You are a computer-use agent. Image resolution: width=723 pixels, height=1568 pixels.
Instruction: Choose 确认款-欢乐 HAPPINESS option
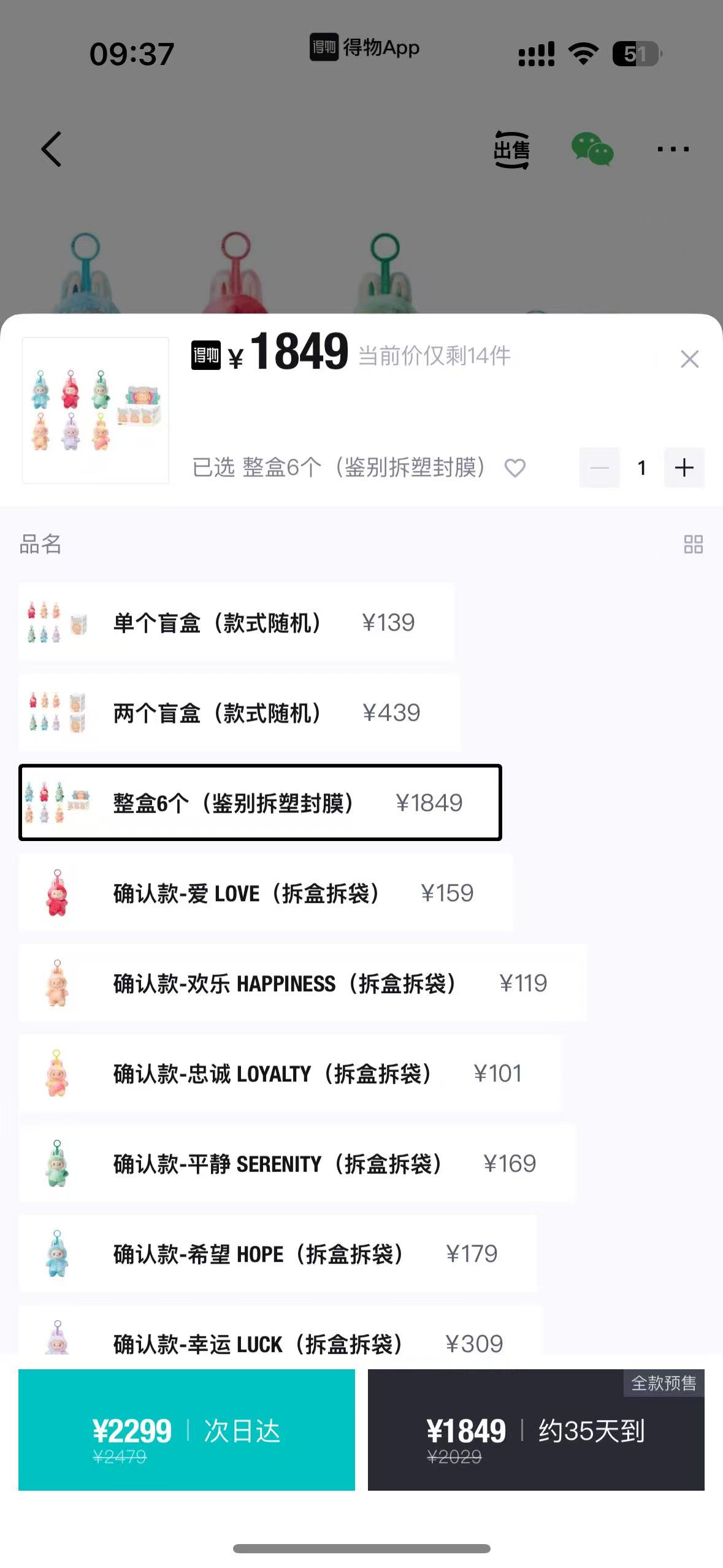coord(302,983)
